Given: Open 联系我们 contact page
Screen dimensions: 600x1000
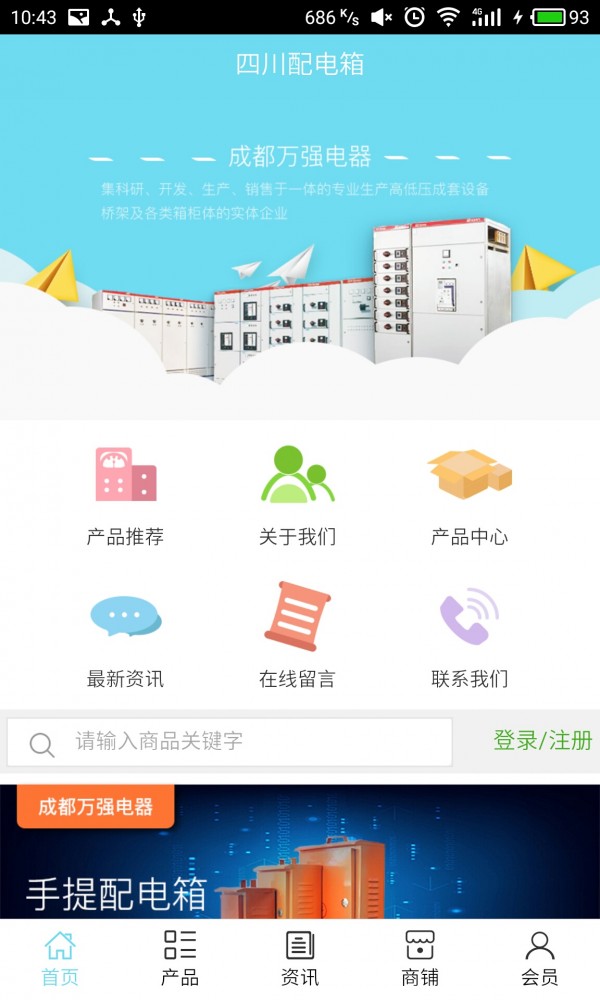Looking at the screenshot, I should click(469, 637).
